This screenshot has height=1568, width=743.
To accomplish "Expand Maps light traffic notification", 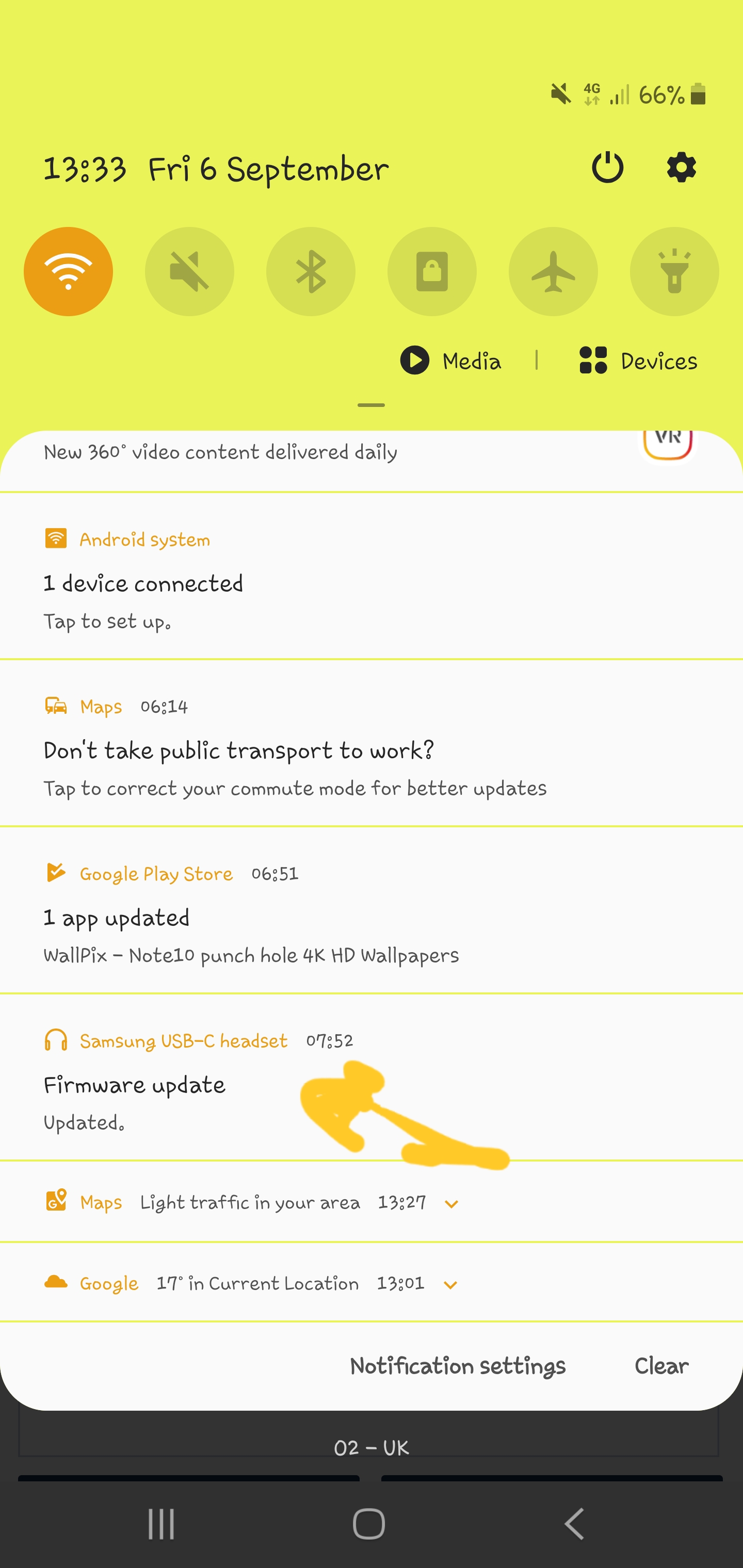I will click(451, 1204).
